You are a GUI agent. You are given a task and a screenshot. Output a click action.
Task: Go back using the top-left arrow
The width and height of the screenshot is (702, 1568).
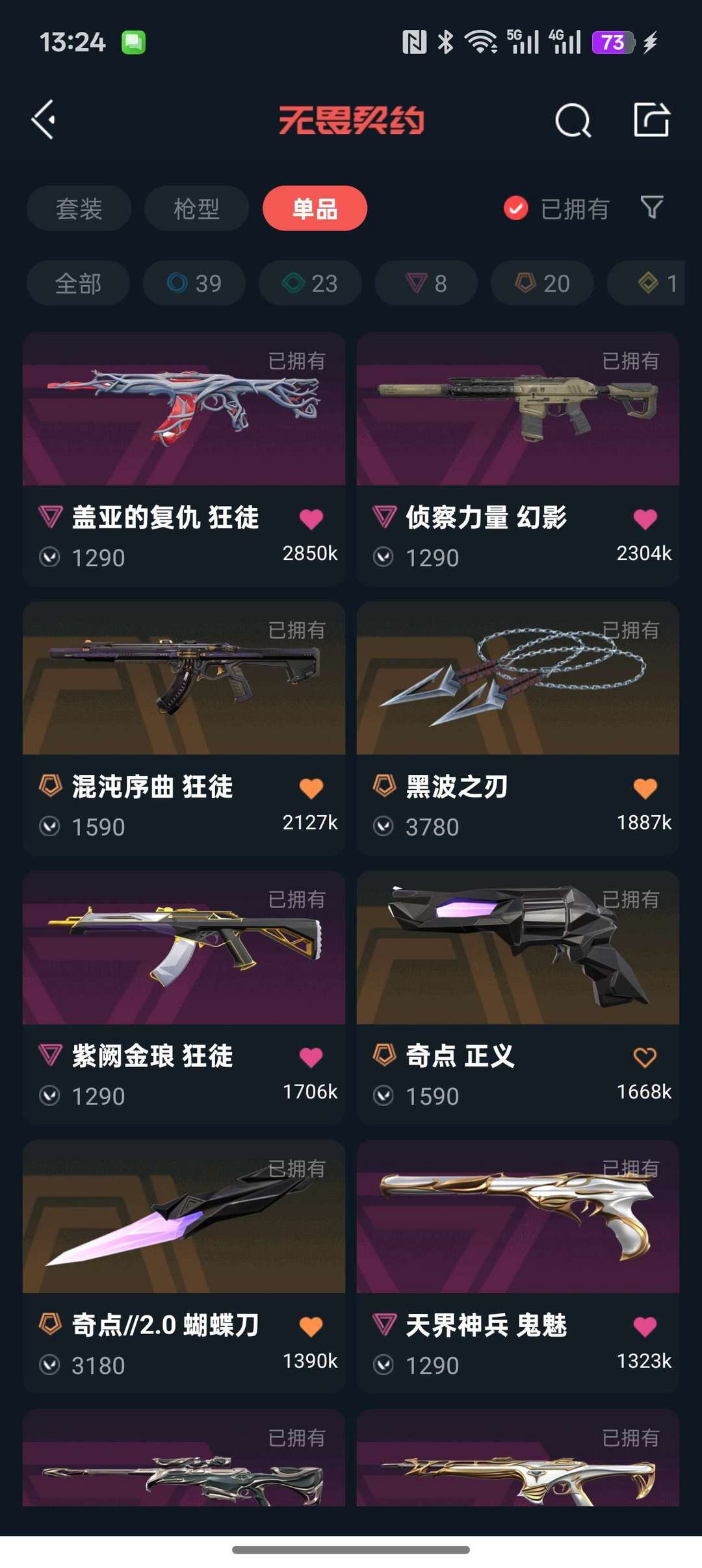point(44,120)
